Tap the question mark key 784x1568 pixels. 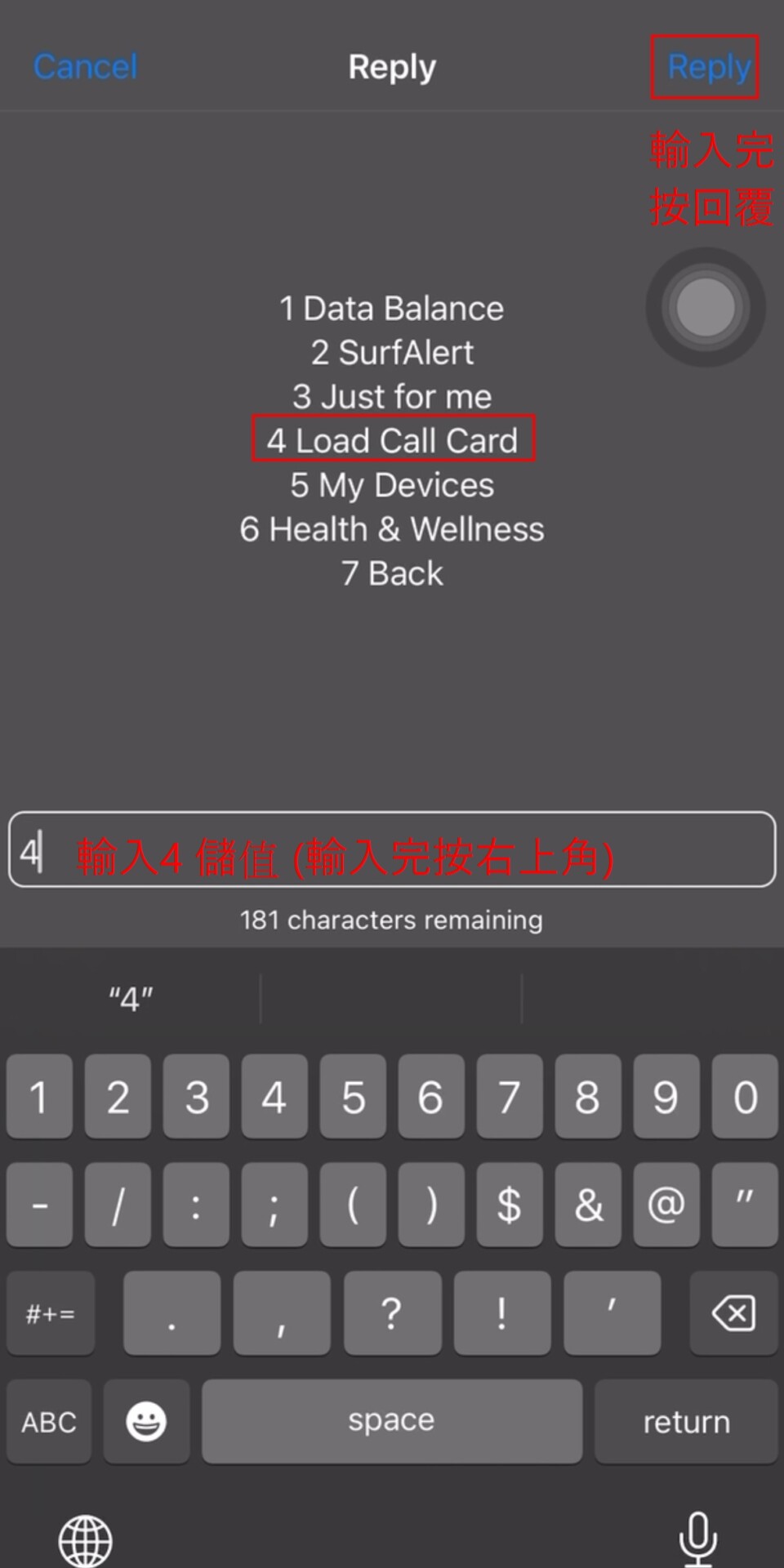pyautogui.click(x=392, y=1313)
